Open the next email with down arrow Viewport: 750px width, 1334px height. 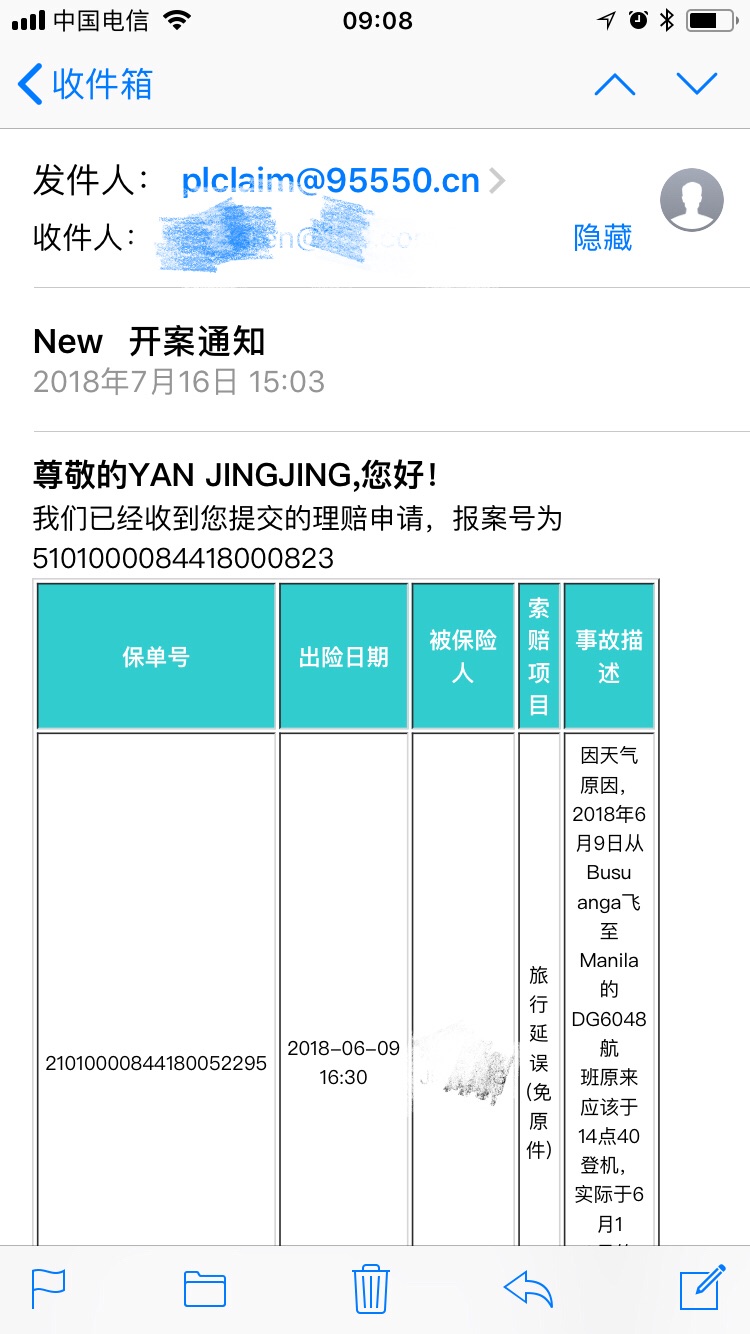697,84
